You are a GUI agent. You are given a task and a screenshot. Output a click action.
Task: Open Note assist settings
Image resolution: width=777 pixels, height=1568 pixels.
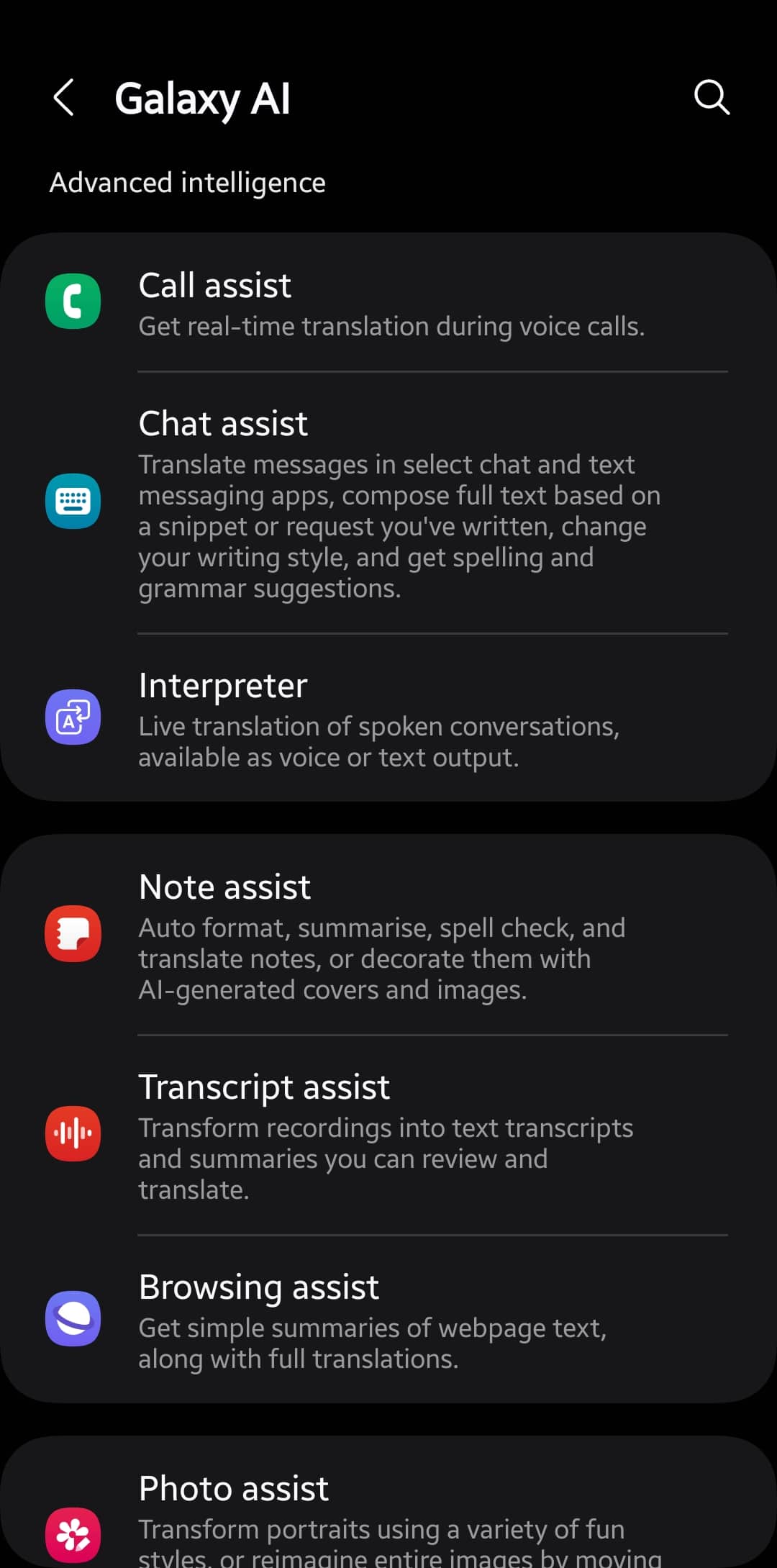coord(388,935)
